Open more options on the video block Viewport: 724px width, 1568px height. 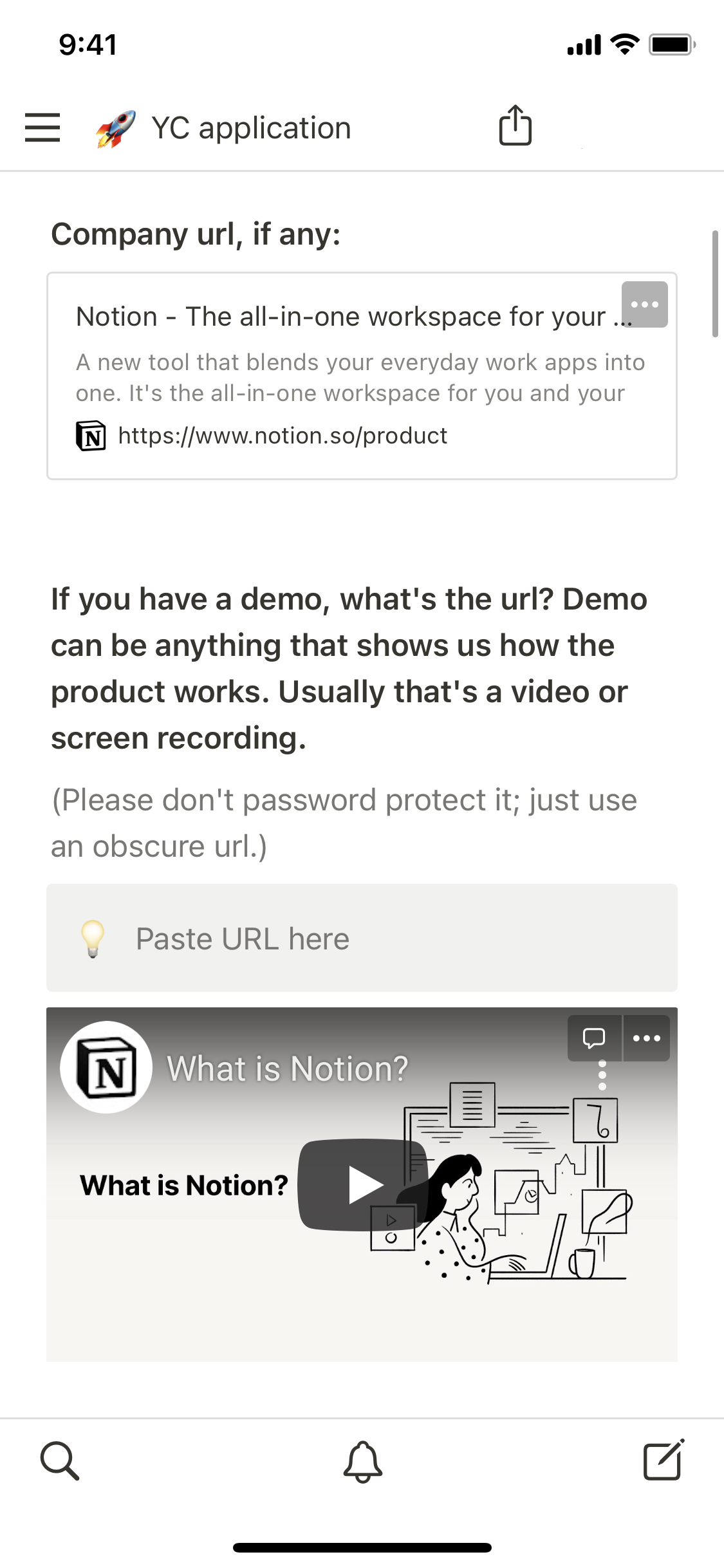[x=646, y=1038]
